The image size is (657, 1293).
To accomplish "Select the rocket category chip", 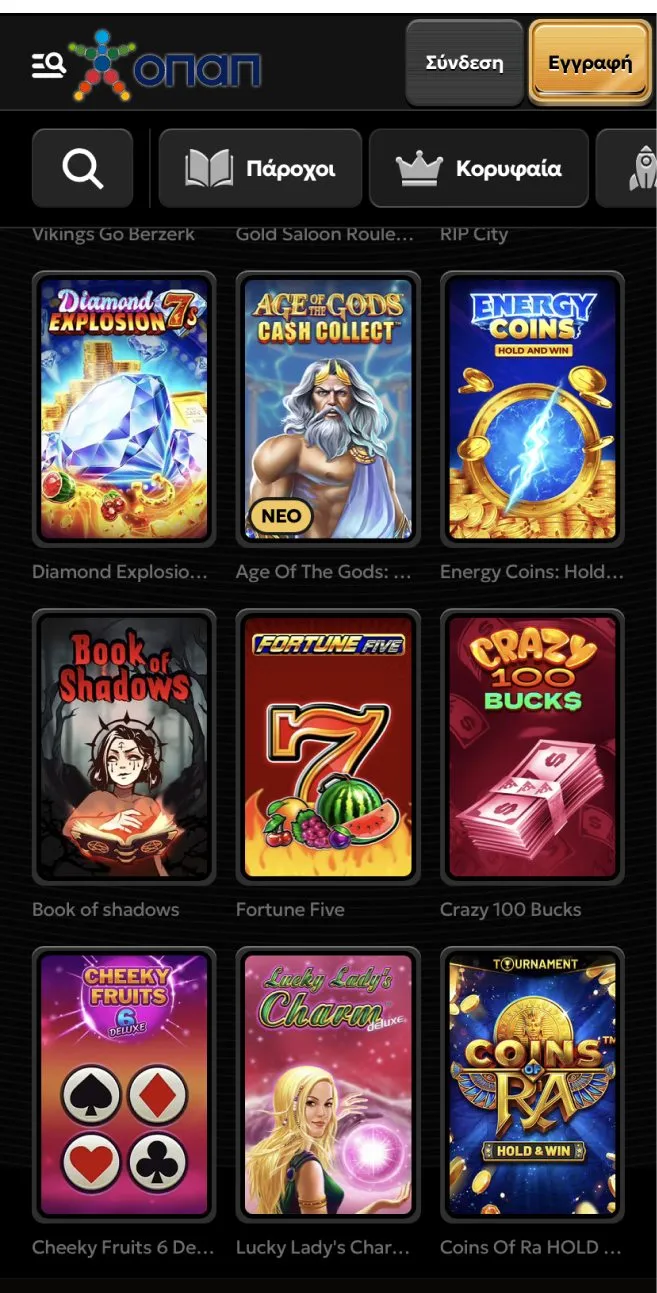I will click(628, 168).
